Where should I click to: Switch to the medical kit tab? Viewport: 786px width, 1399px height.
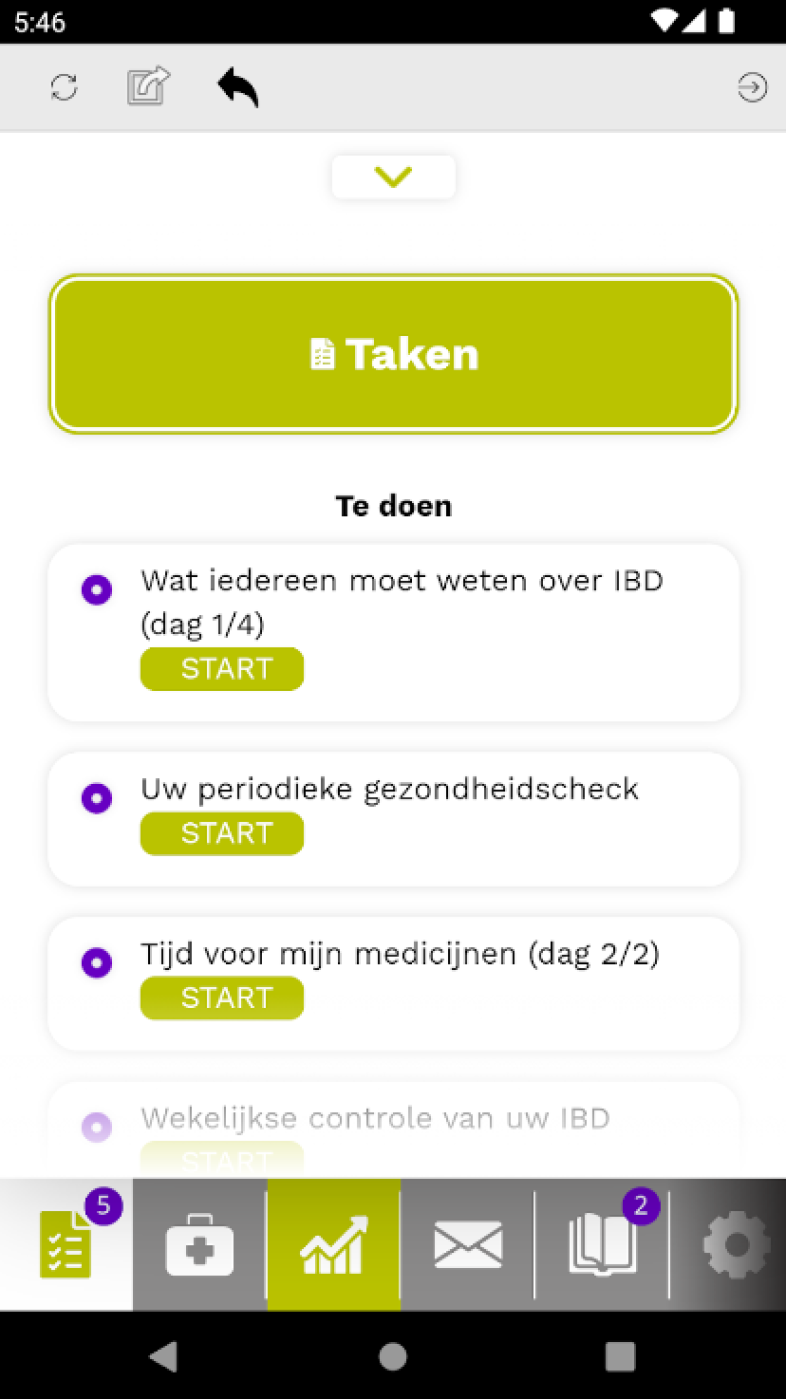(x=200, y=1244)
